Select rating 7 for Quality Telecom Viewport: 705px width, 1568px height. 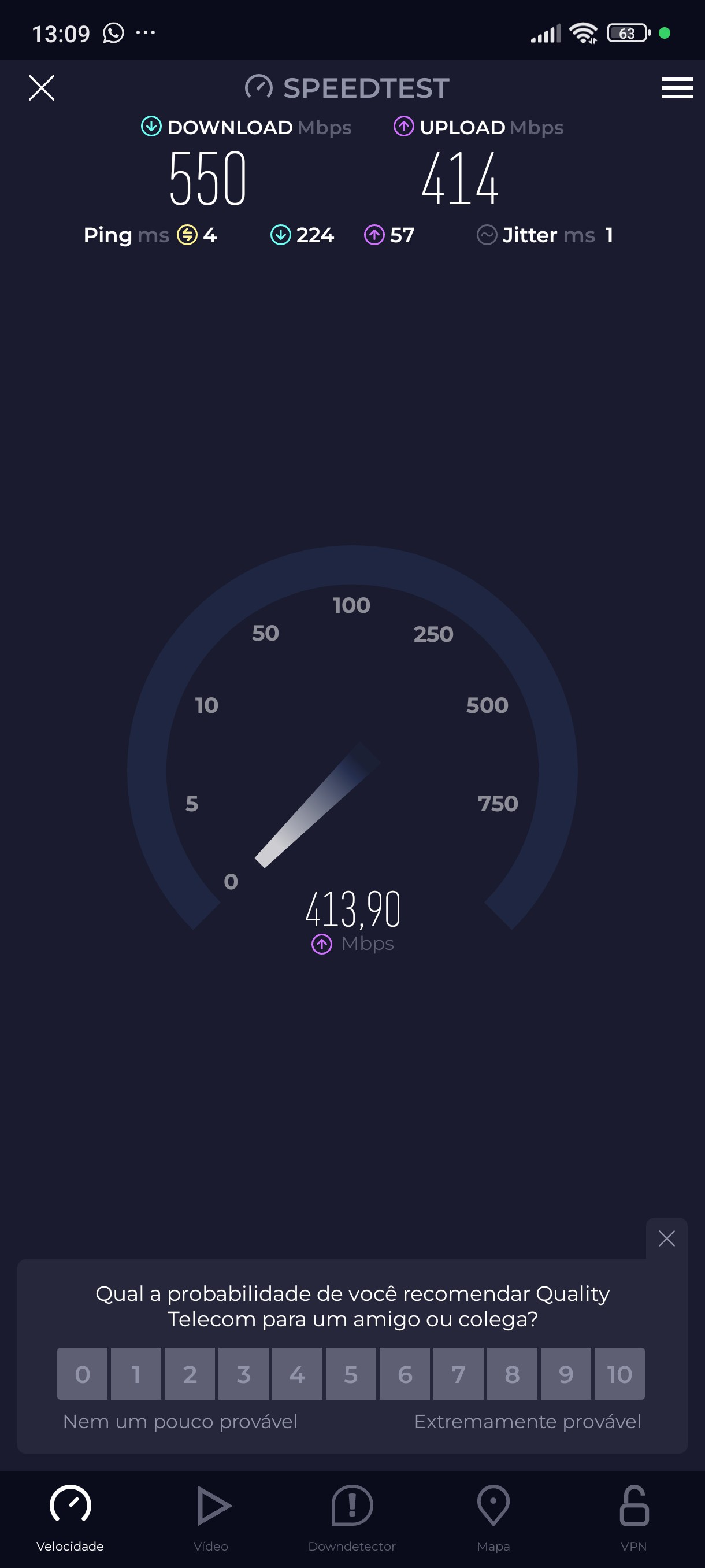click(x=458, y=1374)
